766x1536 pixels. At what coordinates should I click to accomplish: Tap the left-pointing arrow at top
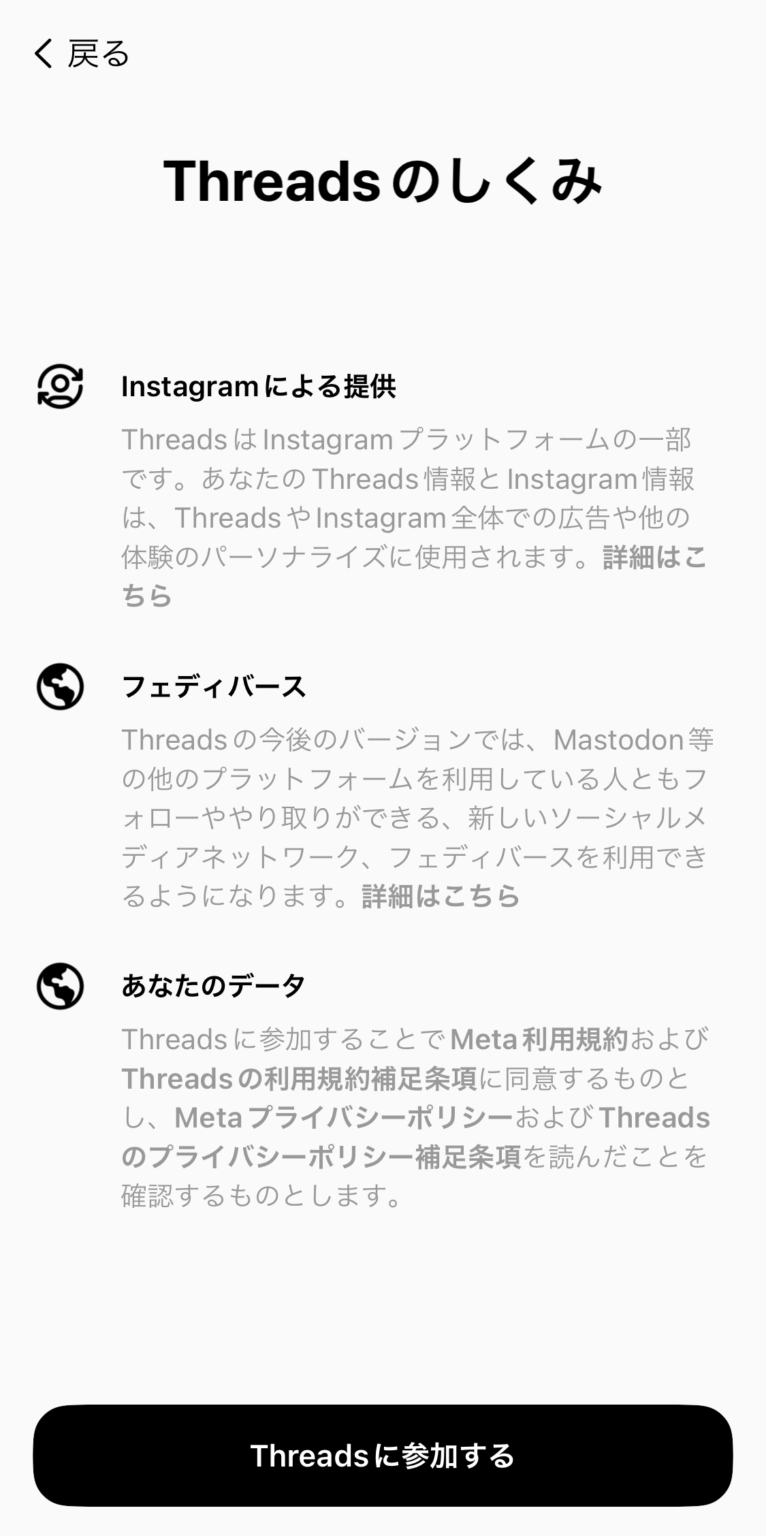[x=42, y=54]
